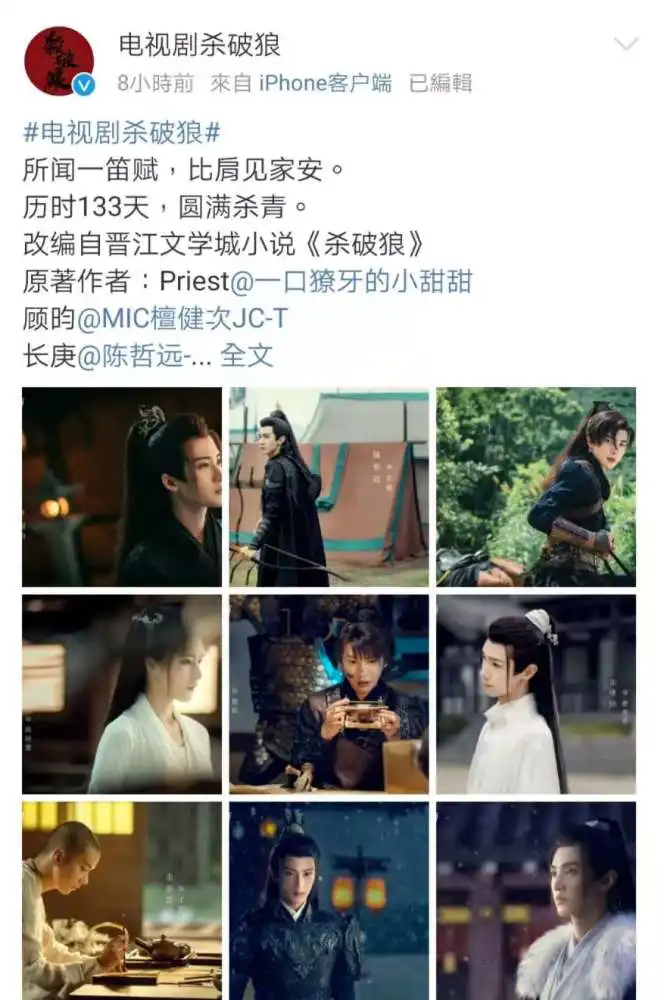658x1000 pixels.
Task: Open the photo of the man holding a golden box
Action: pyautogui.click(x=329, y=694)
